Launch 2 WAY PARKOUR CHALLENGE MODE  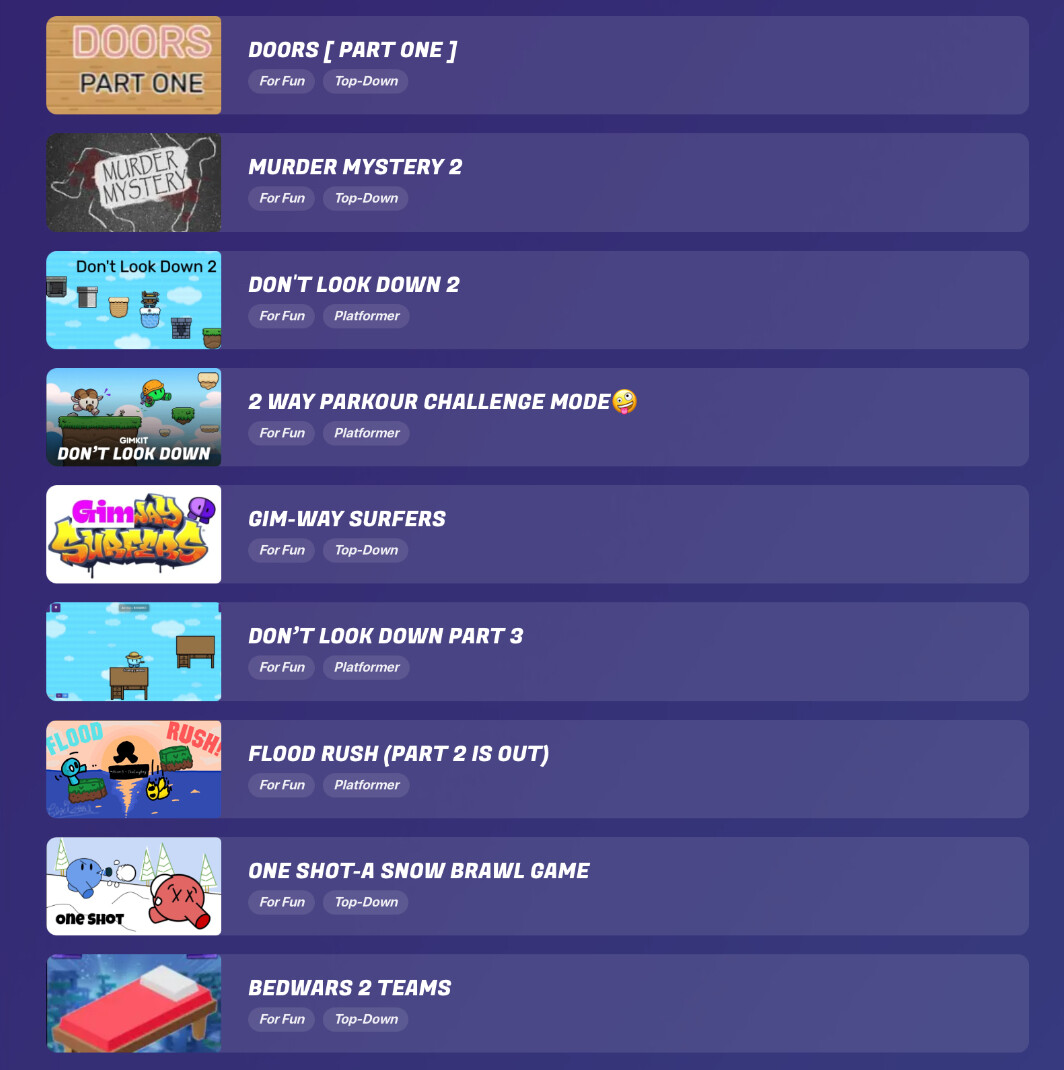tap(429, 401)
